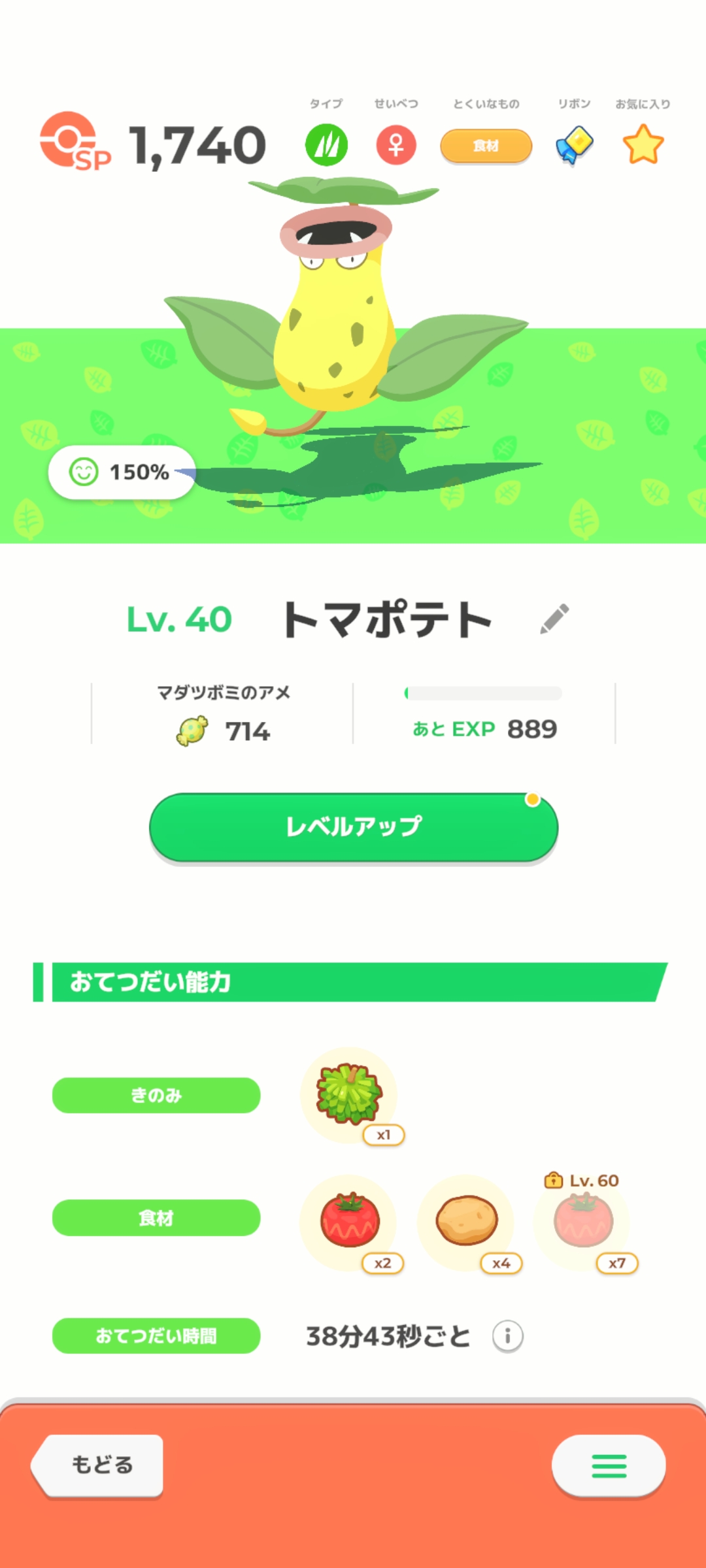Tap the tomato ingredient marked x2
Image resolution: width=706 pixels, height=1568 pixels.
[350, 1222]
